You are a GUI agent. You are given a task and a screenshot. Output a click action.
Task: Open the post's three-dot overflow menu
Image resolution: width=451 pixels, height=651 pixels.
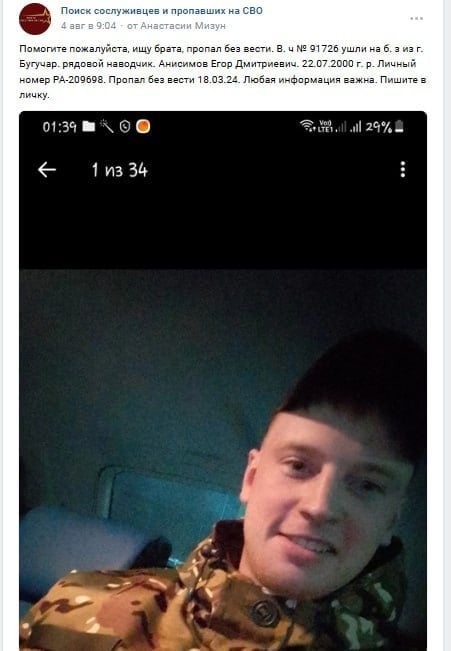point(416,19)
